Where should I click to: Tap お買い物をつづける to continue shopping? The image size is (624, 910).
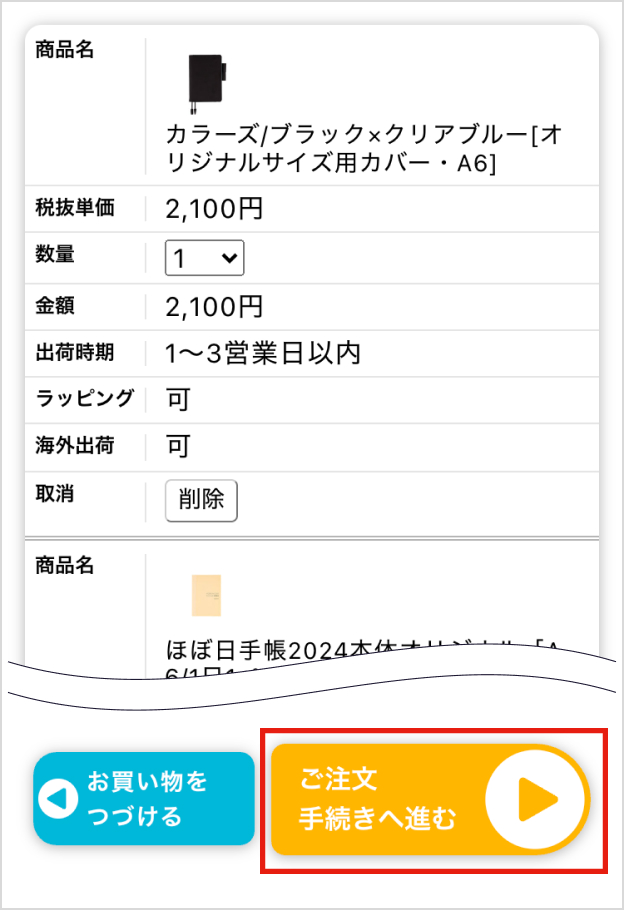tap(144, 799)
